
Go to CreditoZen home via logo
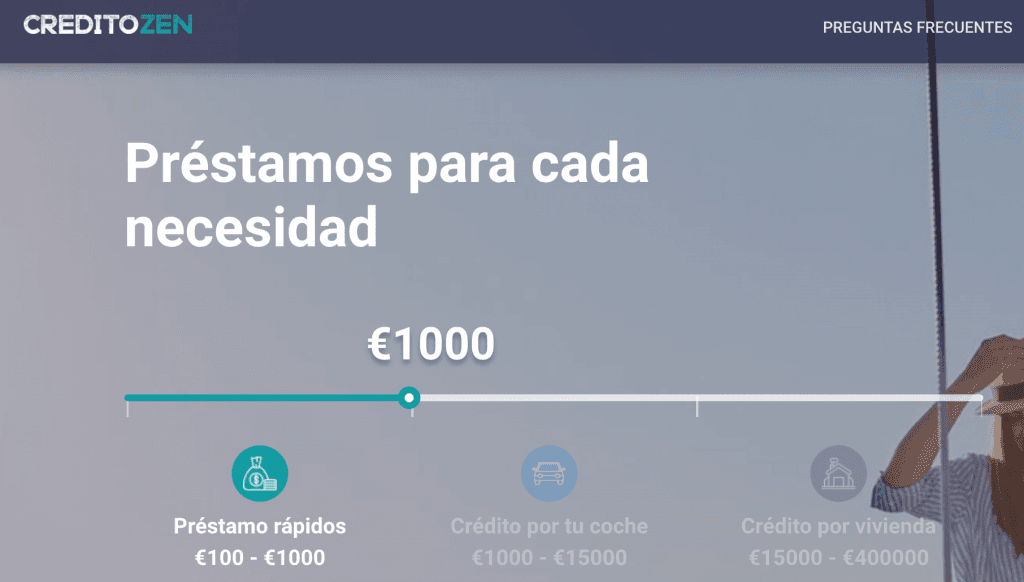pyautogui.click(x=108, y=25)
